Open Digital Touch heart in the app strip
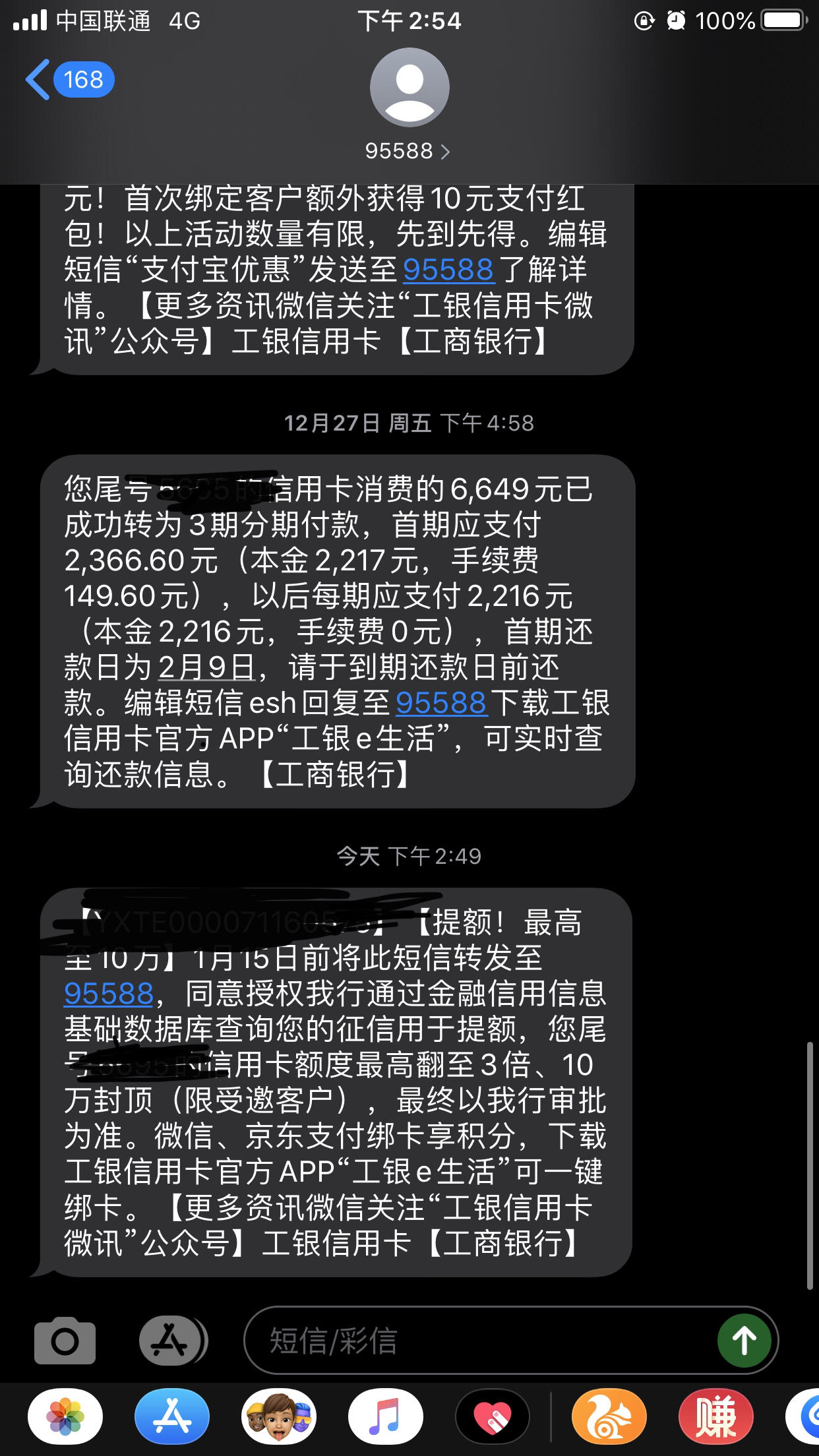819x1456 pixels. [493, 1416]
